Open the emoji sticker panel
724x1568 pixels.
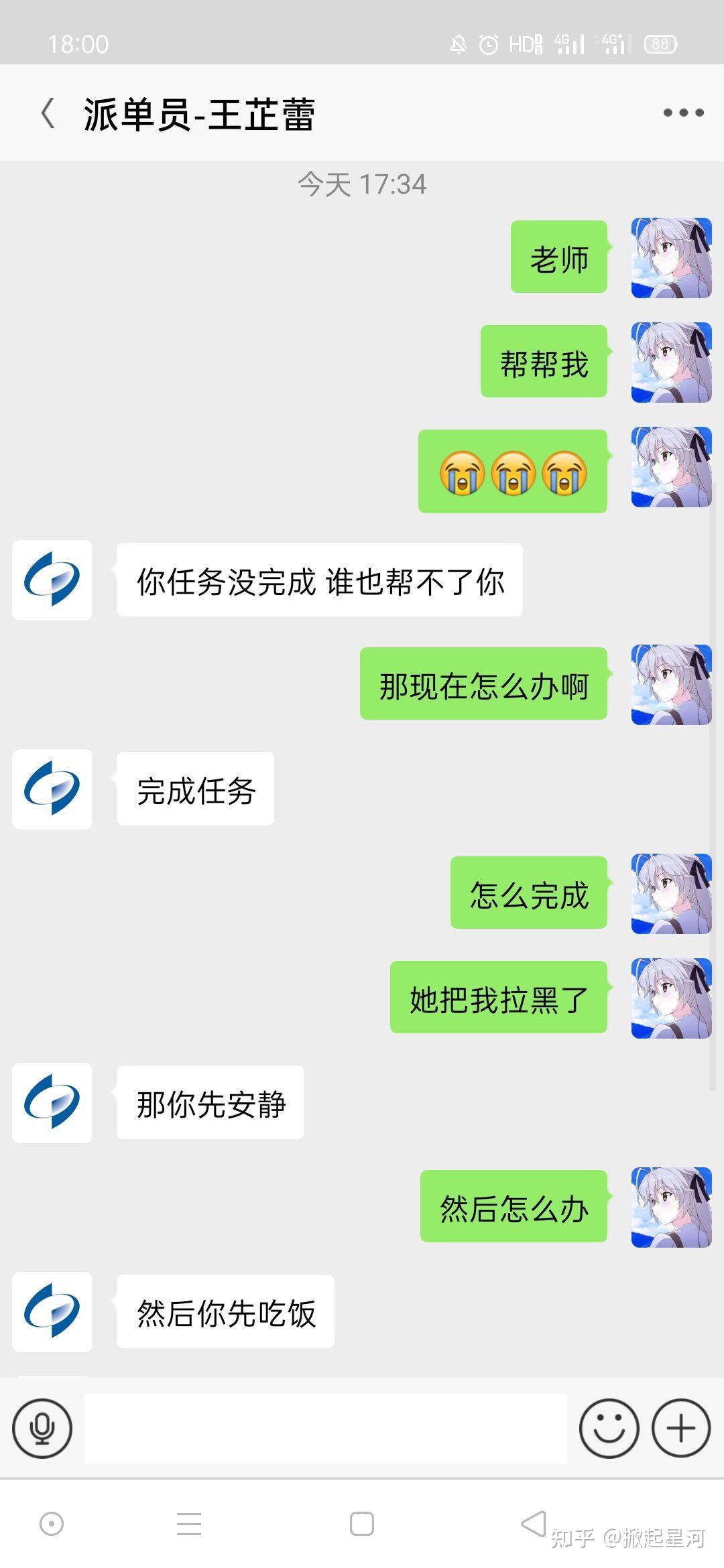[609, 1428]
